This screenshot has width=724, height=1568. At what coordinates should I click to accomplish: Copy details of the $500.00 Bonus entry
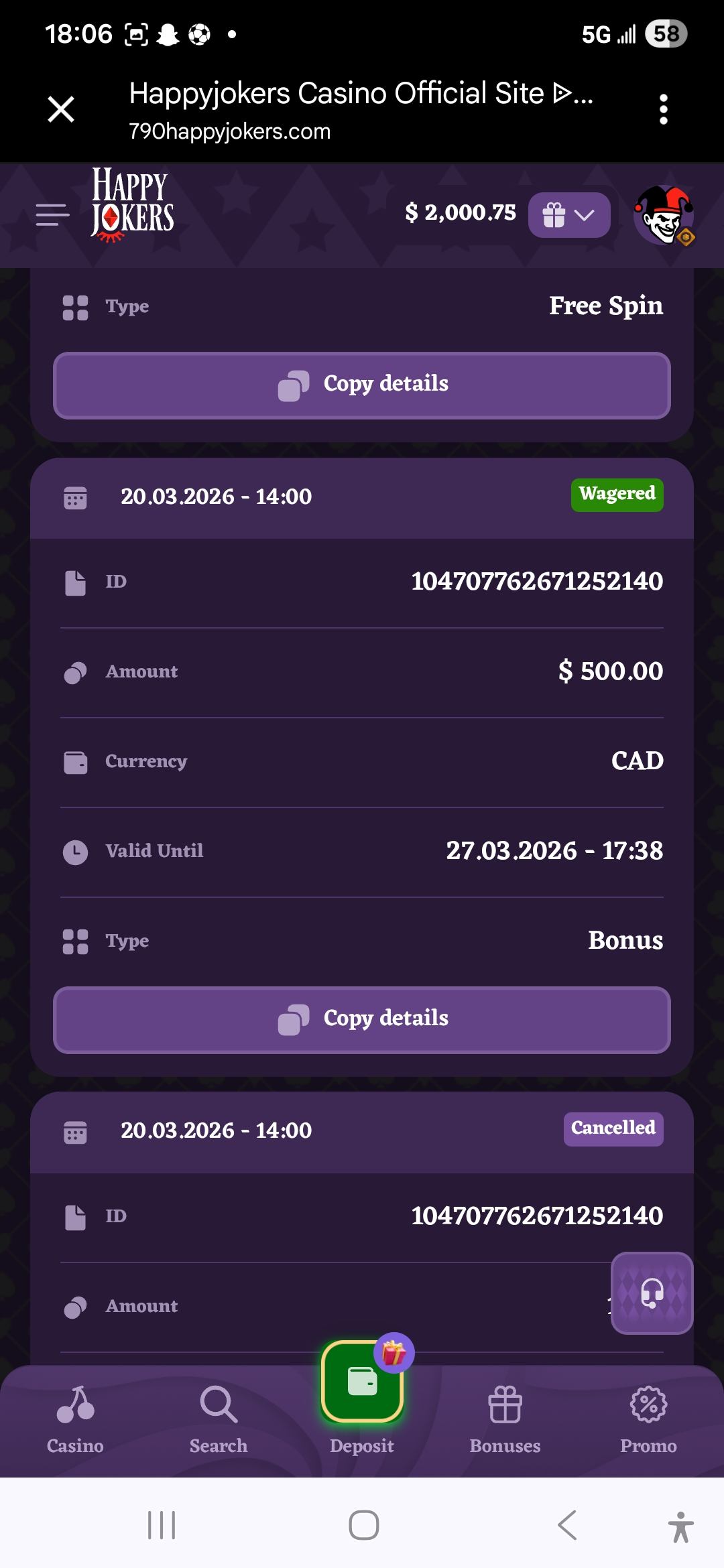362,1019
